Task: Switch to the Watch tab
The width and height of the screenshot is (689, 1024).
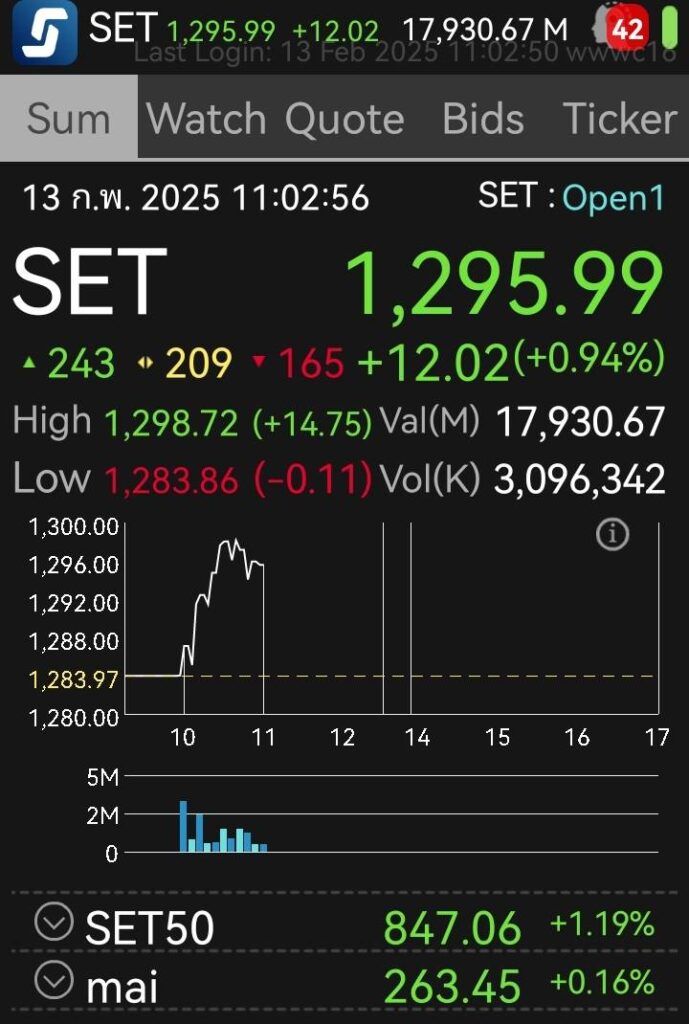Action: click(x=206, y=119)
